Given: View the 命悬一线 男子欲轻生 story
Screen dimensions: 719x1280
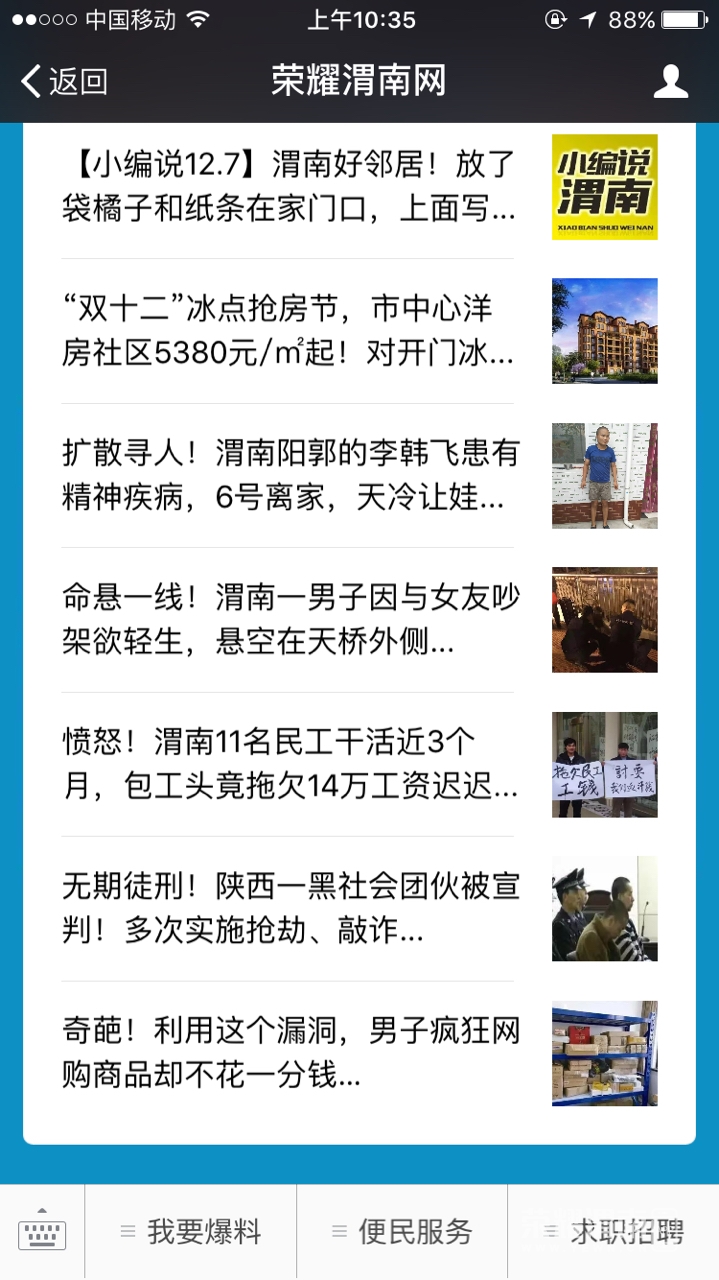Looking at the screenshot, I should [x=290, y=620].
